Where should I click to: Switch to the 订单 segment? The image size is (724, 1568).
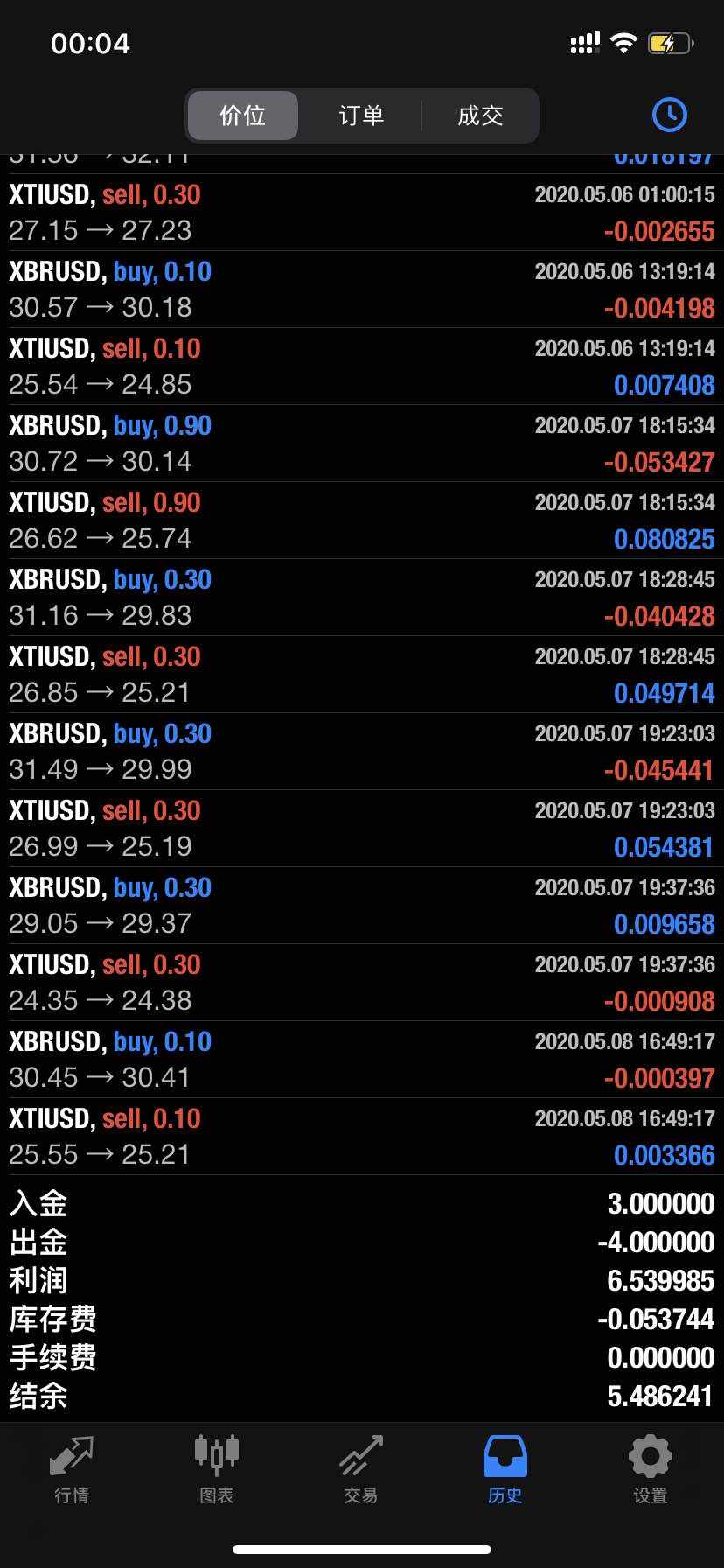point(361,115)
